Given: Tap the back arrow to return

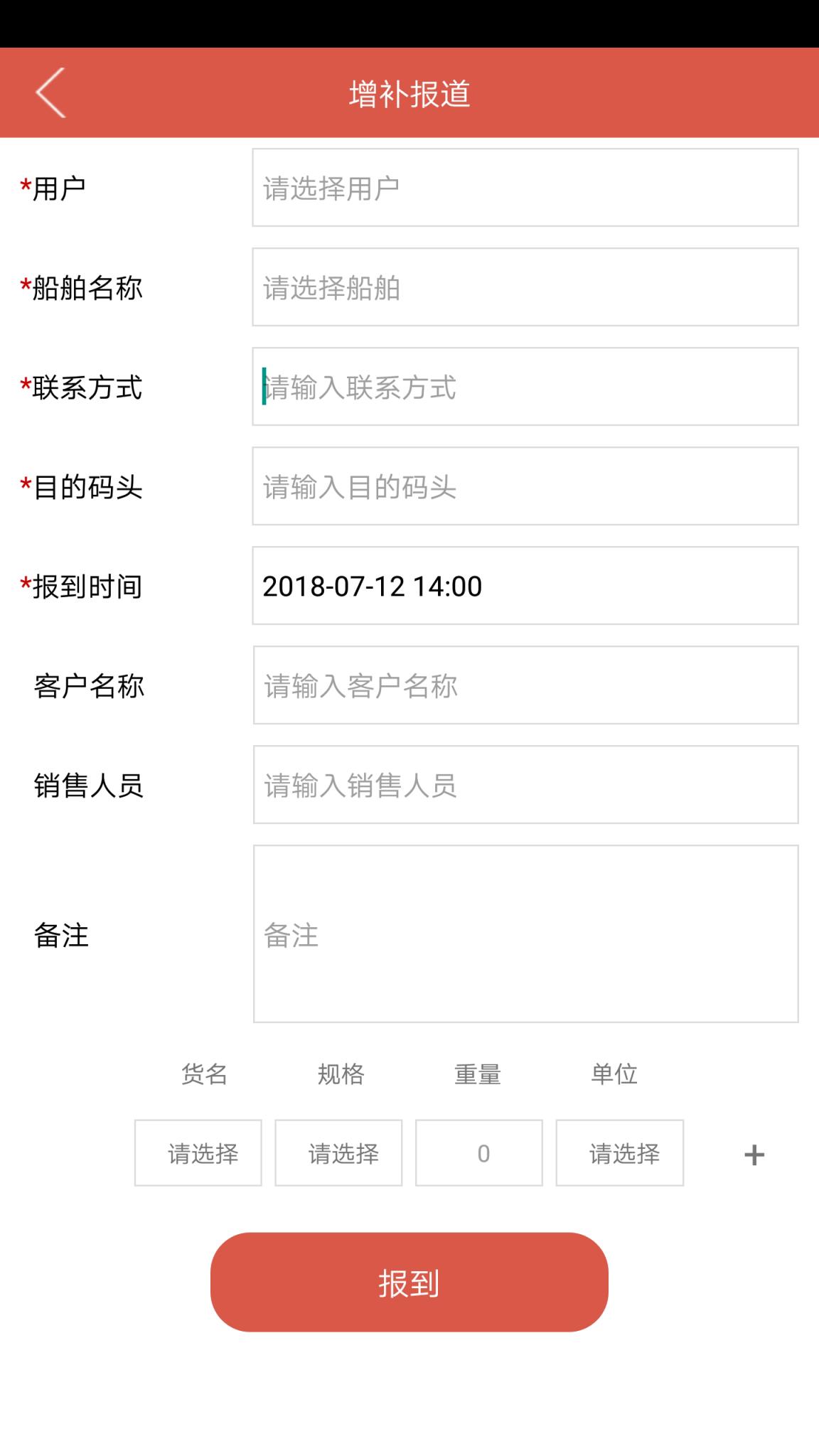Looking at the screenshot, I should coord(50,92).
